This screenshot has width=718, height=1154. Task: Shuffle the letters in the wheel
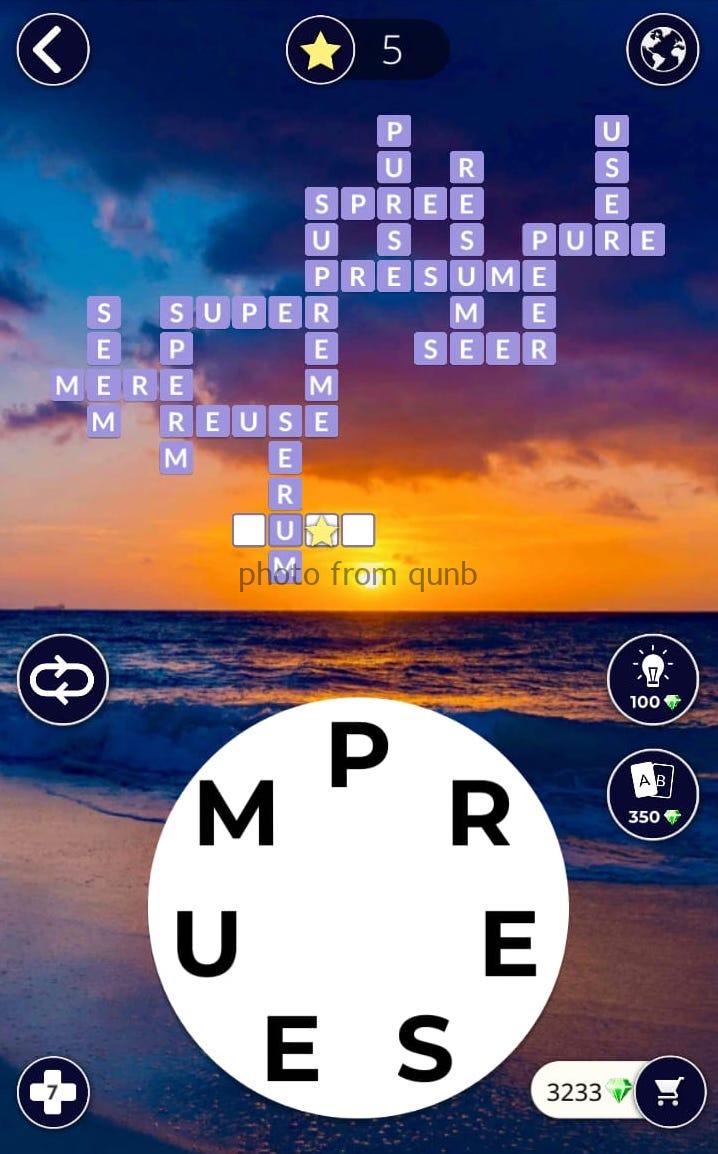pos(62,679)
